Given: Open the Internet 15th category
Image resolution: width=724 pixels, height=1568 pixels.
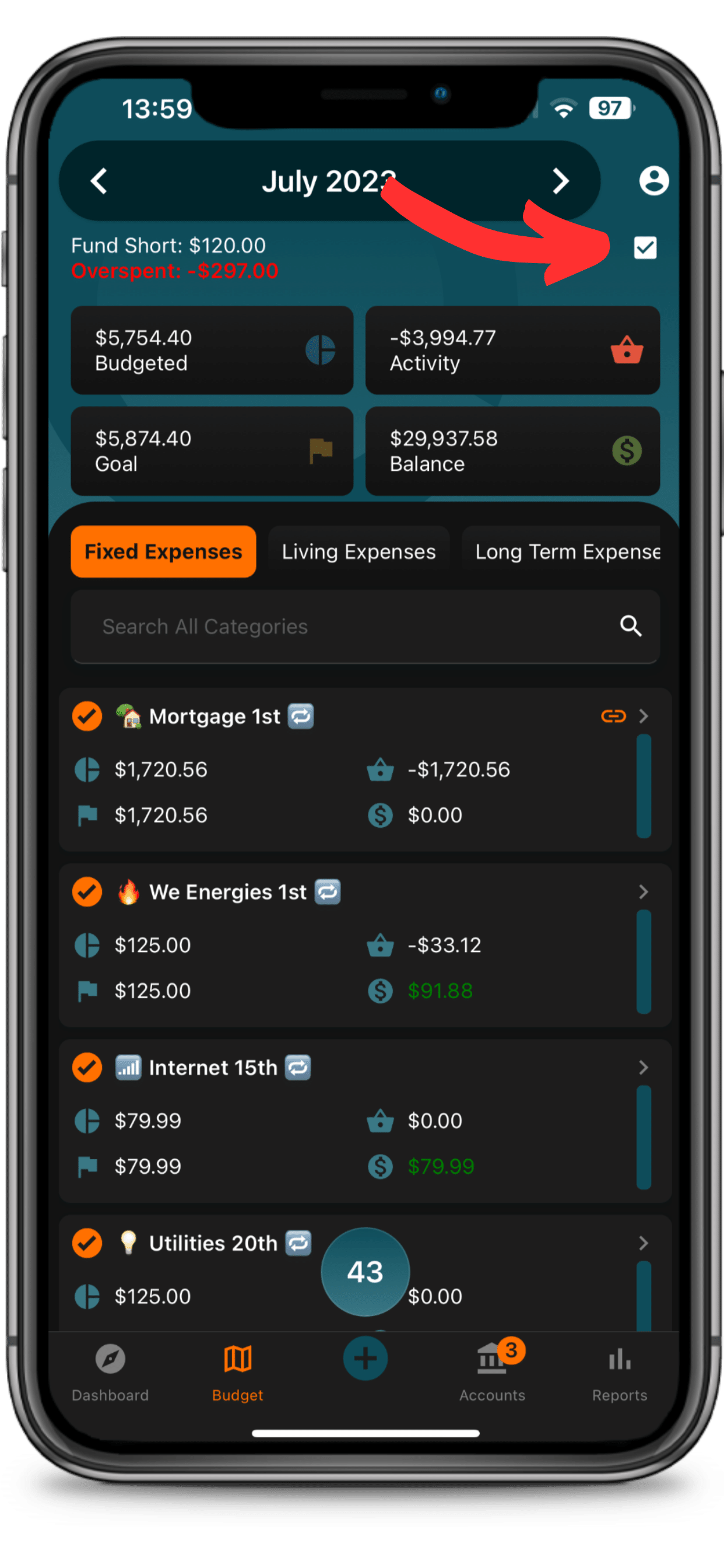Looking at the screenshot, I should pos(365,1121).
